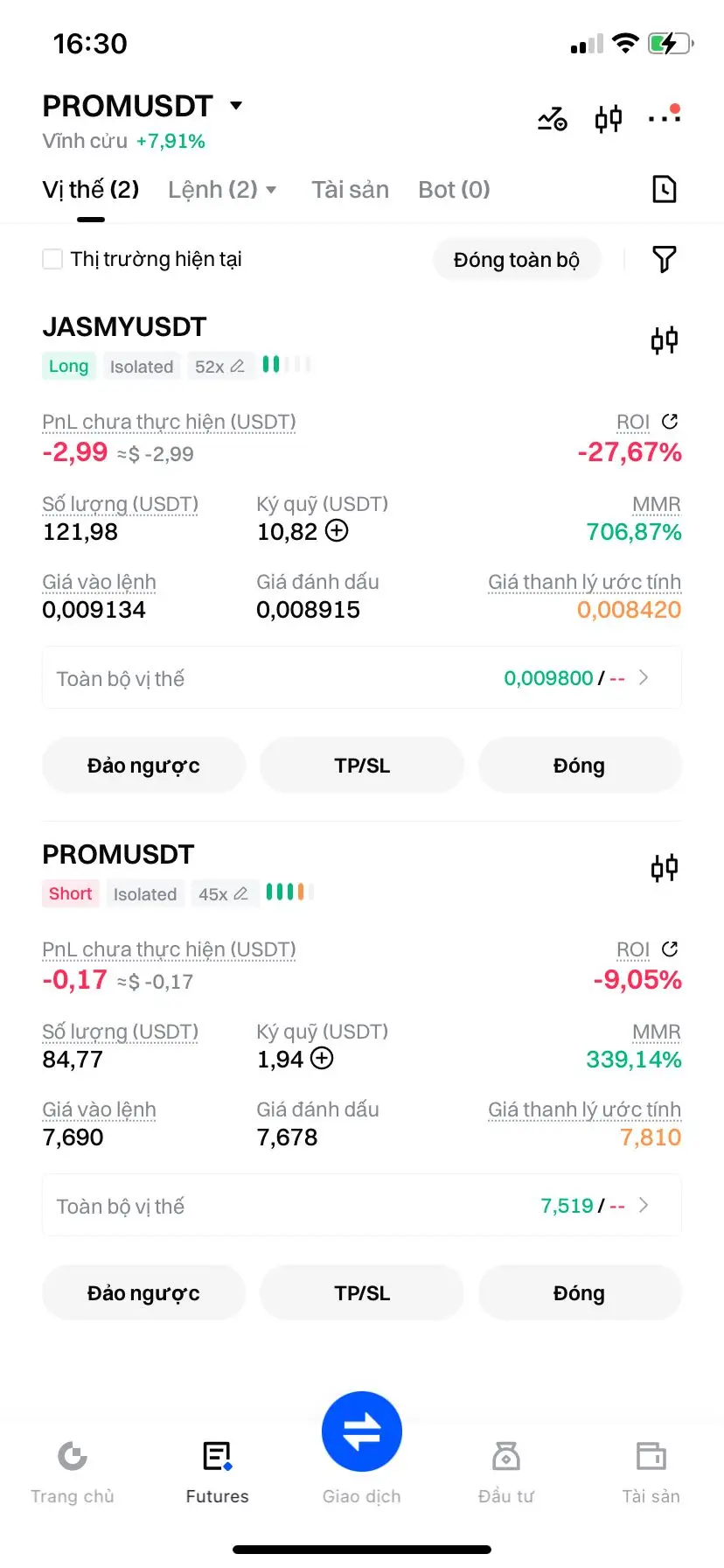Open the positions filter funnel
Viewport: 724px width, 1568px height.
(665, 259)
